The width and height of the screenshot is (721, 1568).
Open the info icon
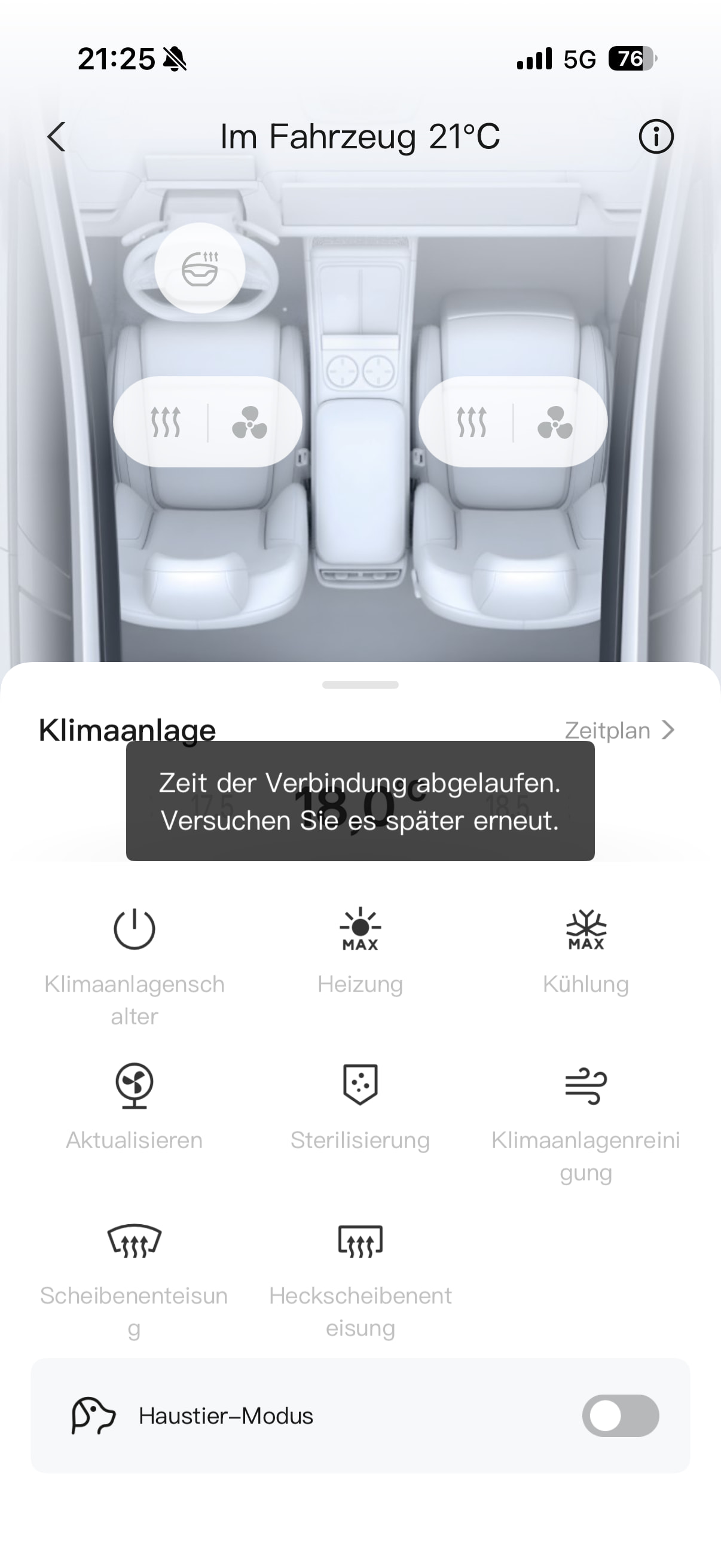click(655, 136)
